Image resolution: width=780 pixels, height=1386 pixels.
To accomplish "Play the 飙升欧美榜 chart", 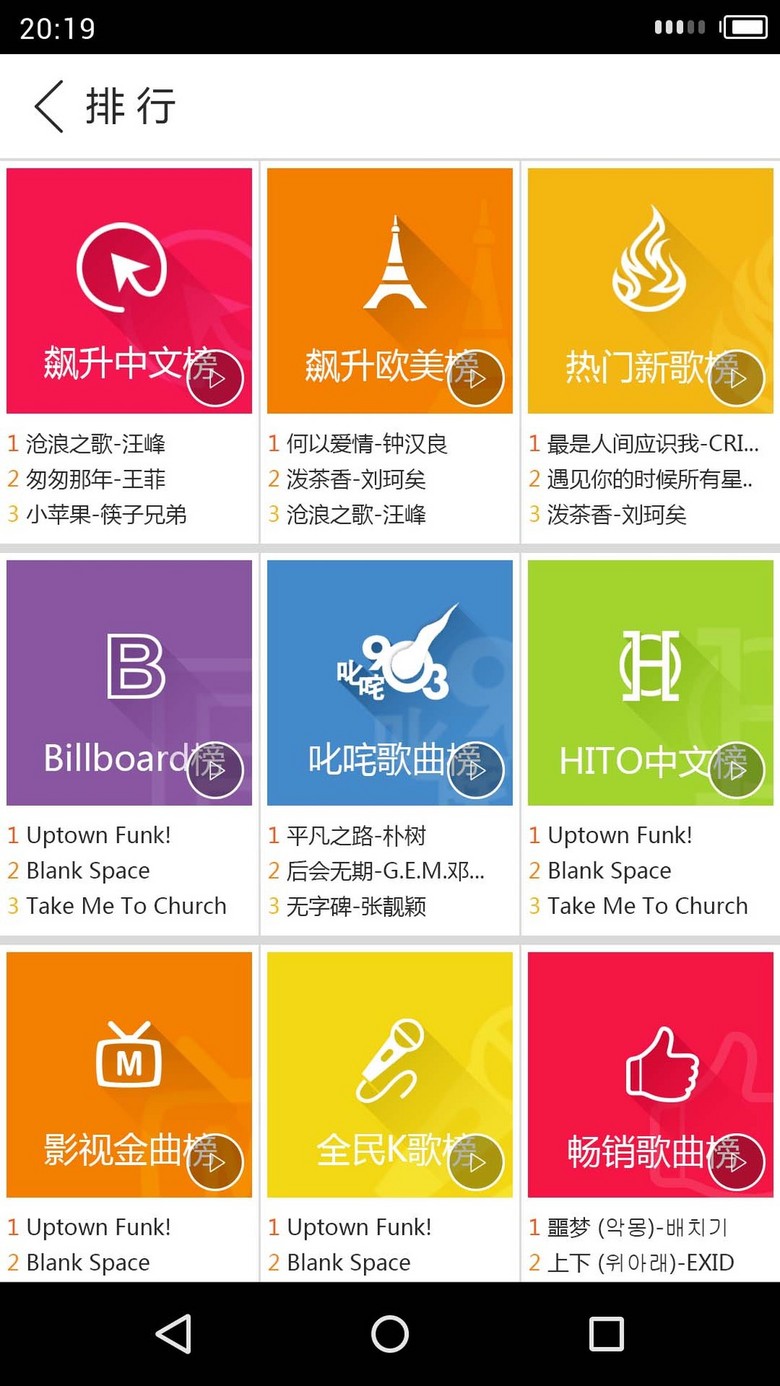I will tap(475, 379).
